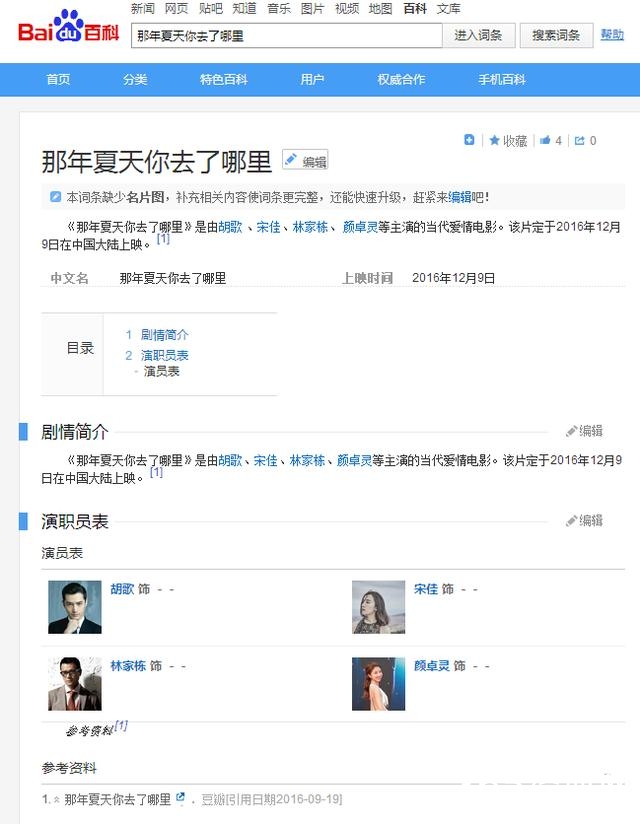Click the 搜索词条 button
This screenshot has width=640, height=824.
(556, 36)
